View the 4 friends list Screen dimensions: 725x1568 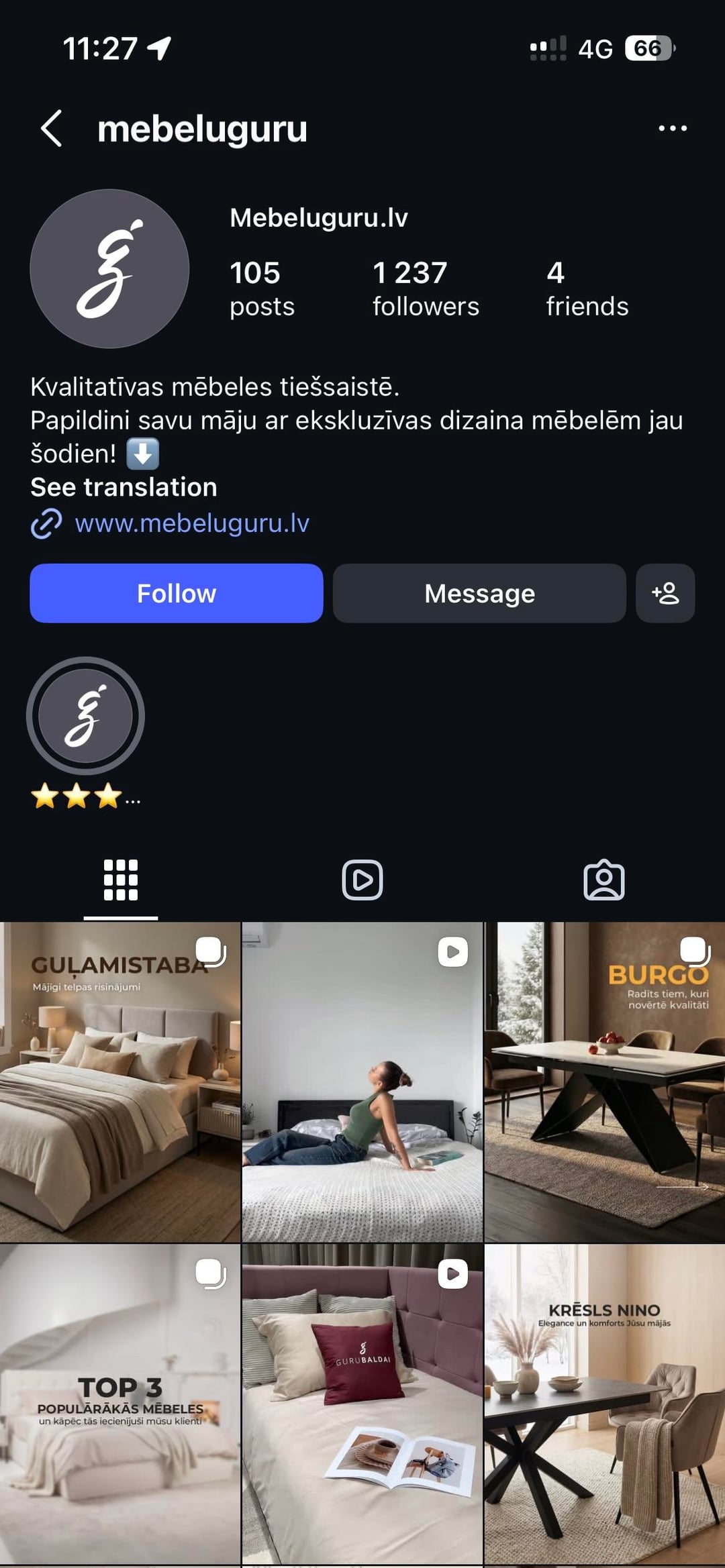point(586,289)
